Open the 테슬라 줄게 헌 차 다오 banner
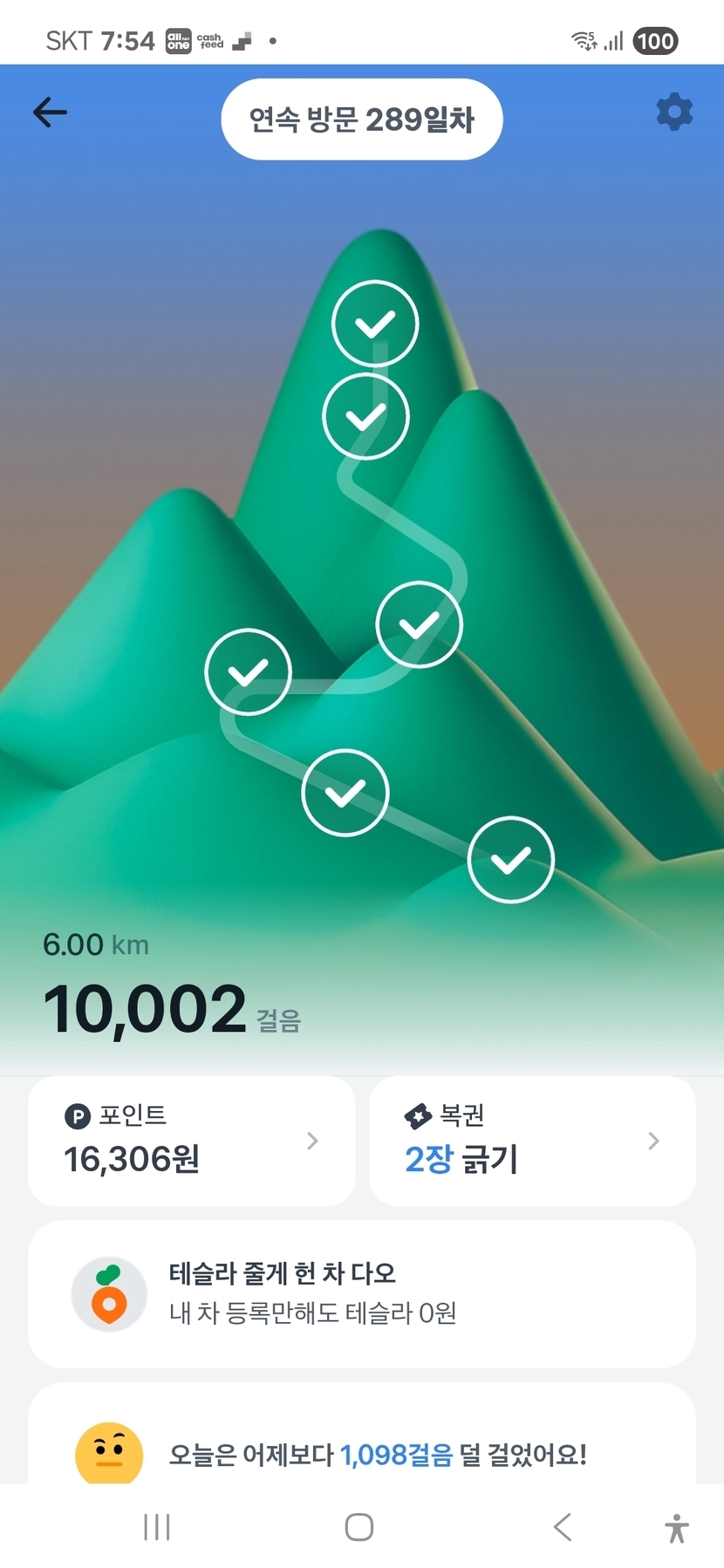This screenshot has height=1568, width=724. click(x=361, y=1293)
